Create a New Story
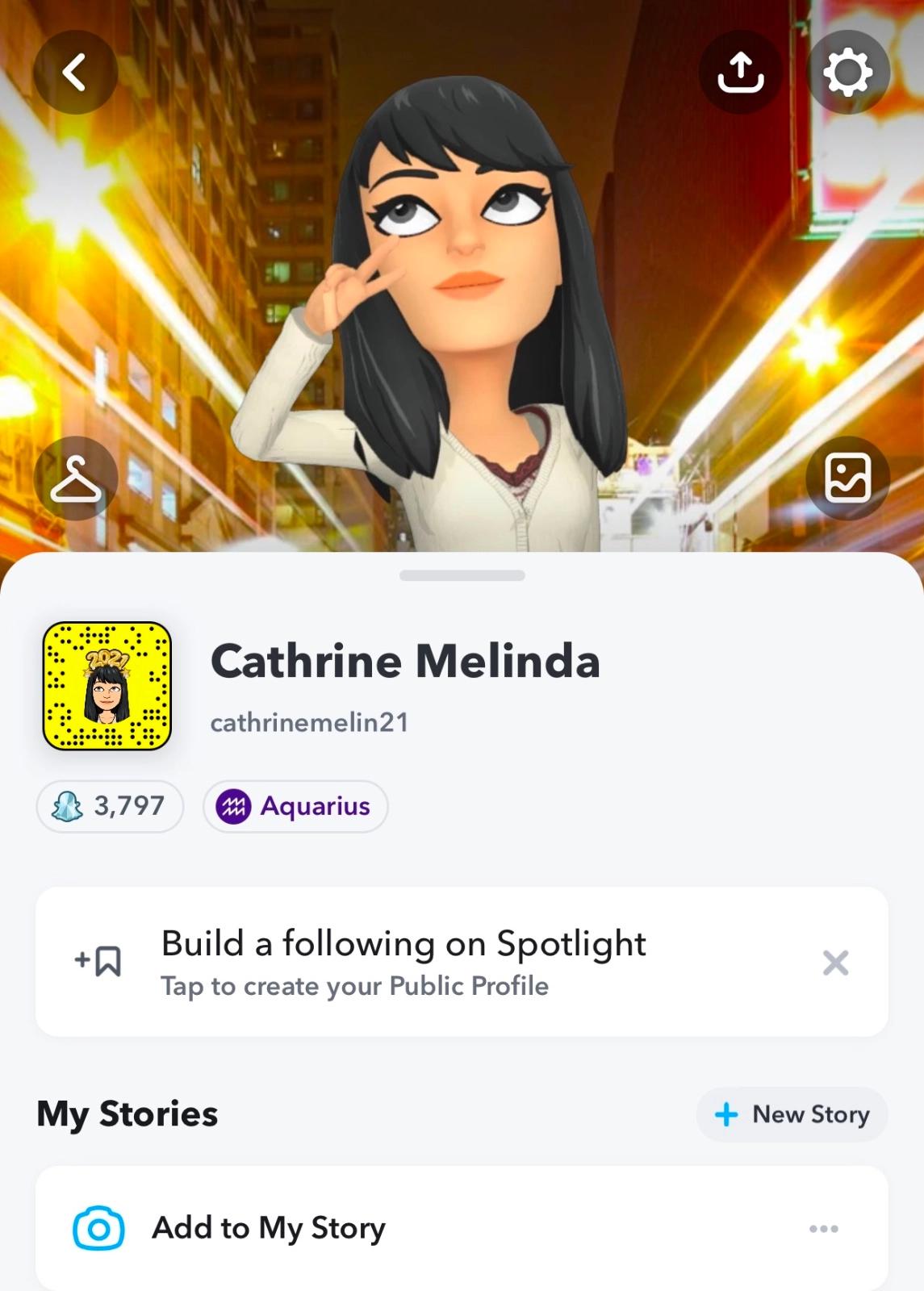Screen dimensions: 924x1291 coord(792,1114)
